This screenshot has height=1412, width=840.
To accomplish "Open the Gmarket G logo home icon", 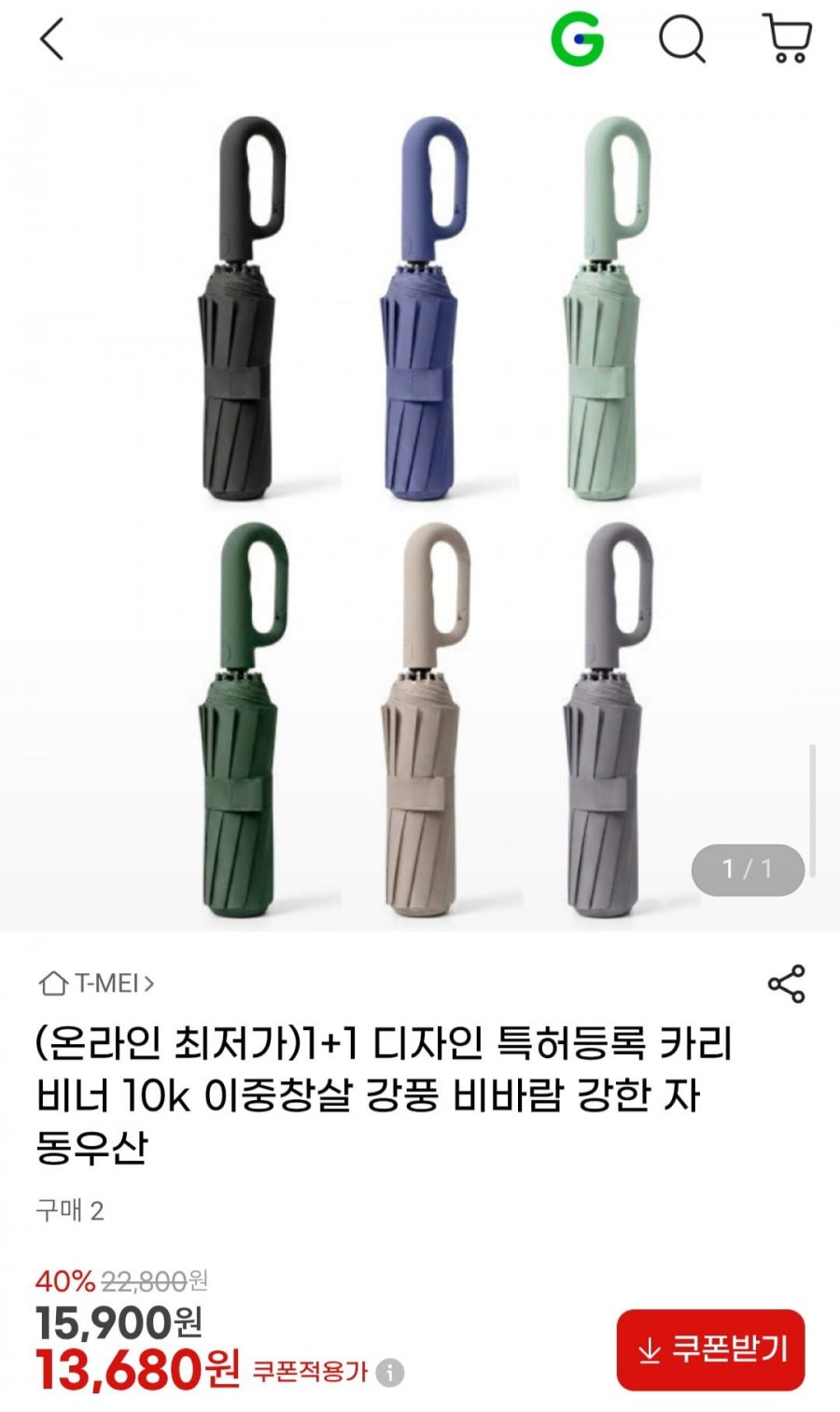I will (580, 37).
